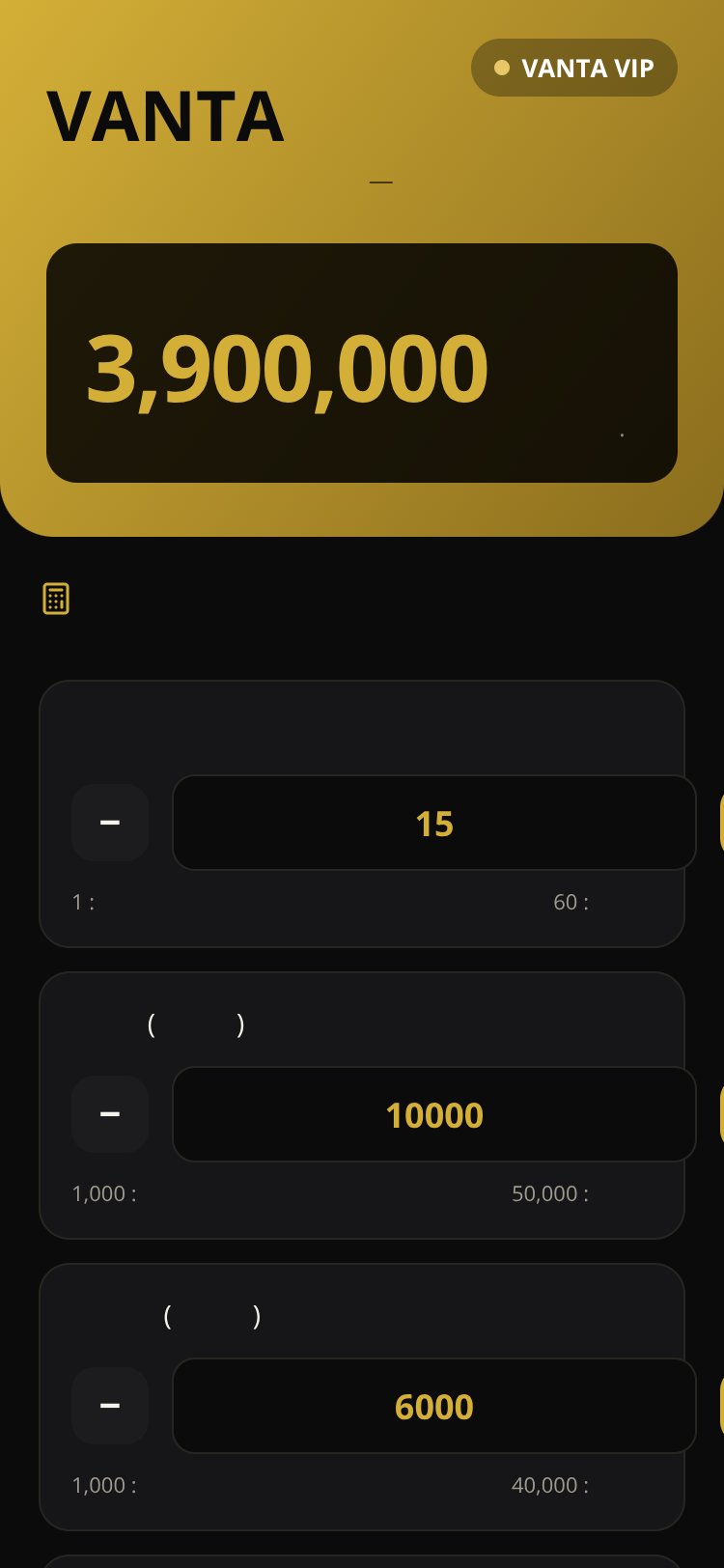
Task: Edit the field containing 10000
Action: point(434,1114)
